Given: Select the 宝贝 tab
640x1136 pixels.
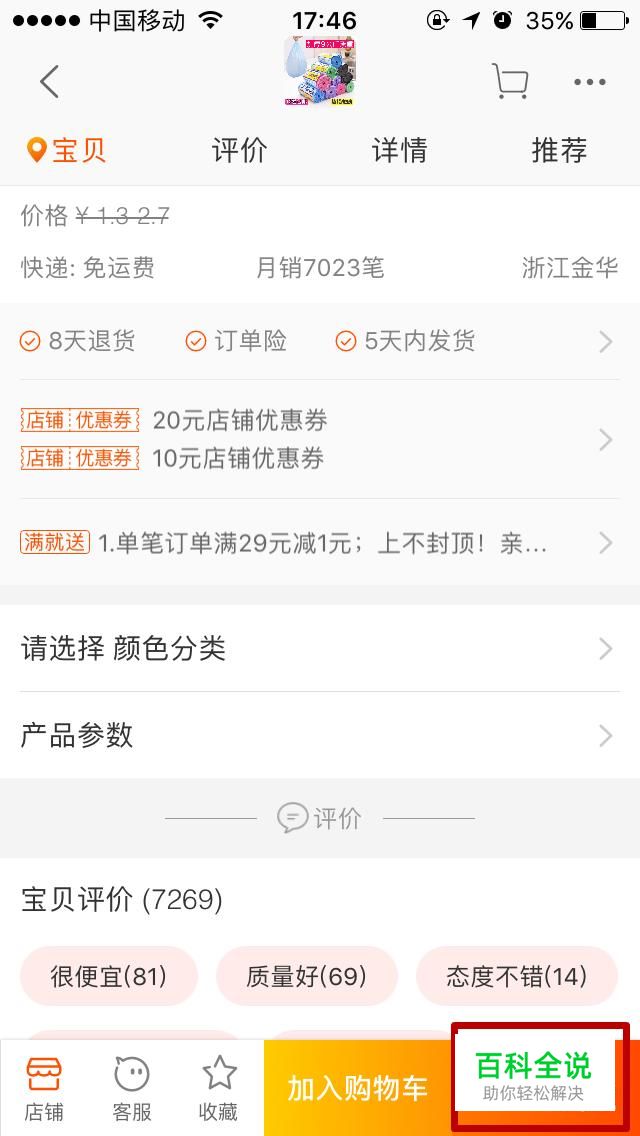Looking at the screenshot, I should click(68, 151).
